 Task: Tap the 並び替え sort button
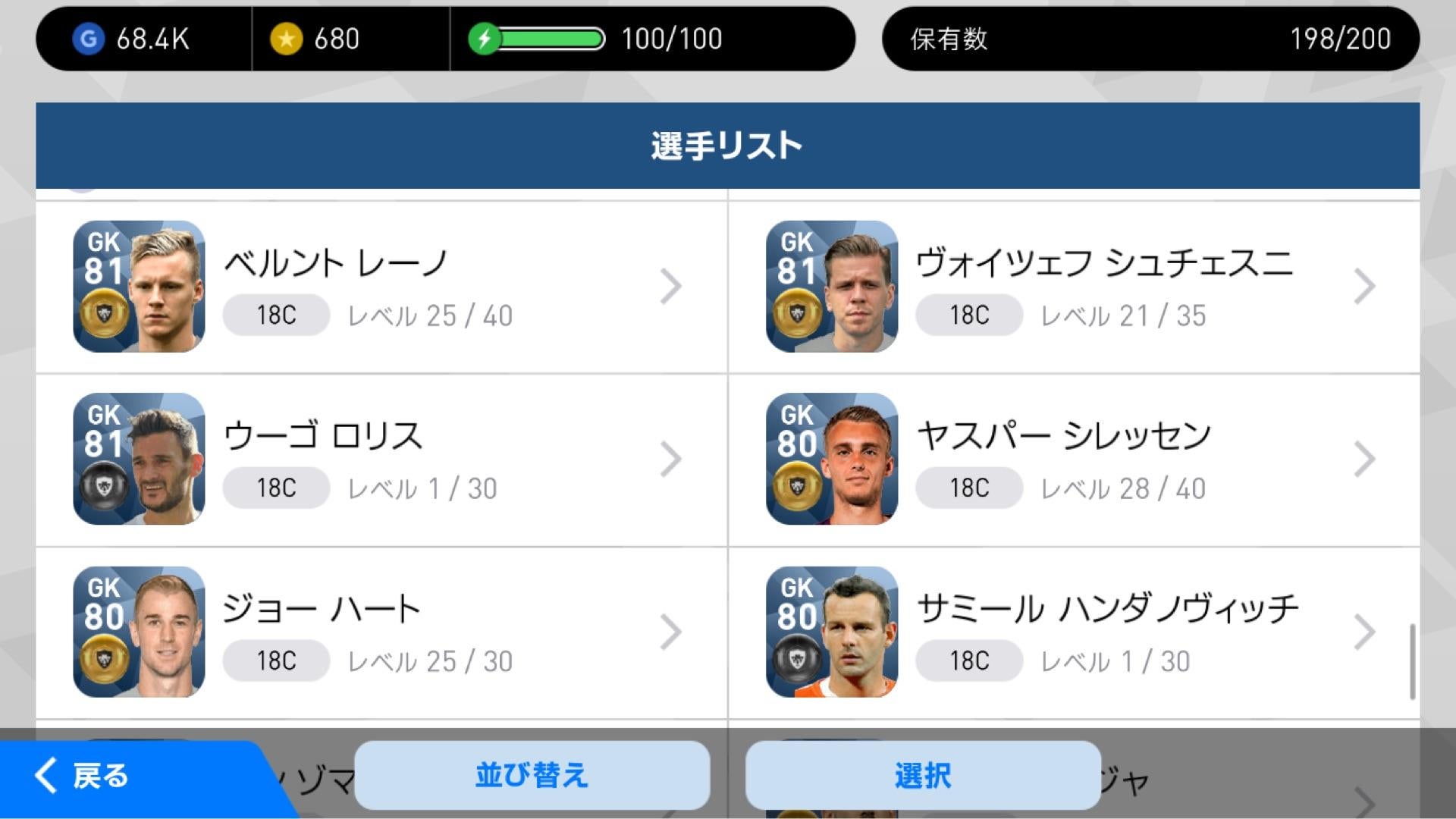pyautogui.click(x=532, y=775)
